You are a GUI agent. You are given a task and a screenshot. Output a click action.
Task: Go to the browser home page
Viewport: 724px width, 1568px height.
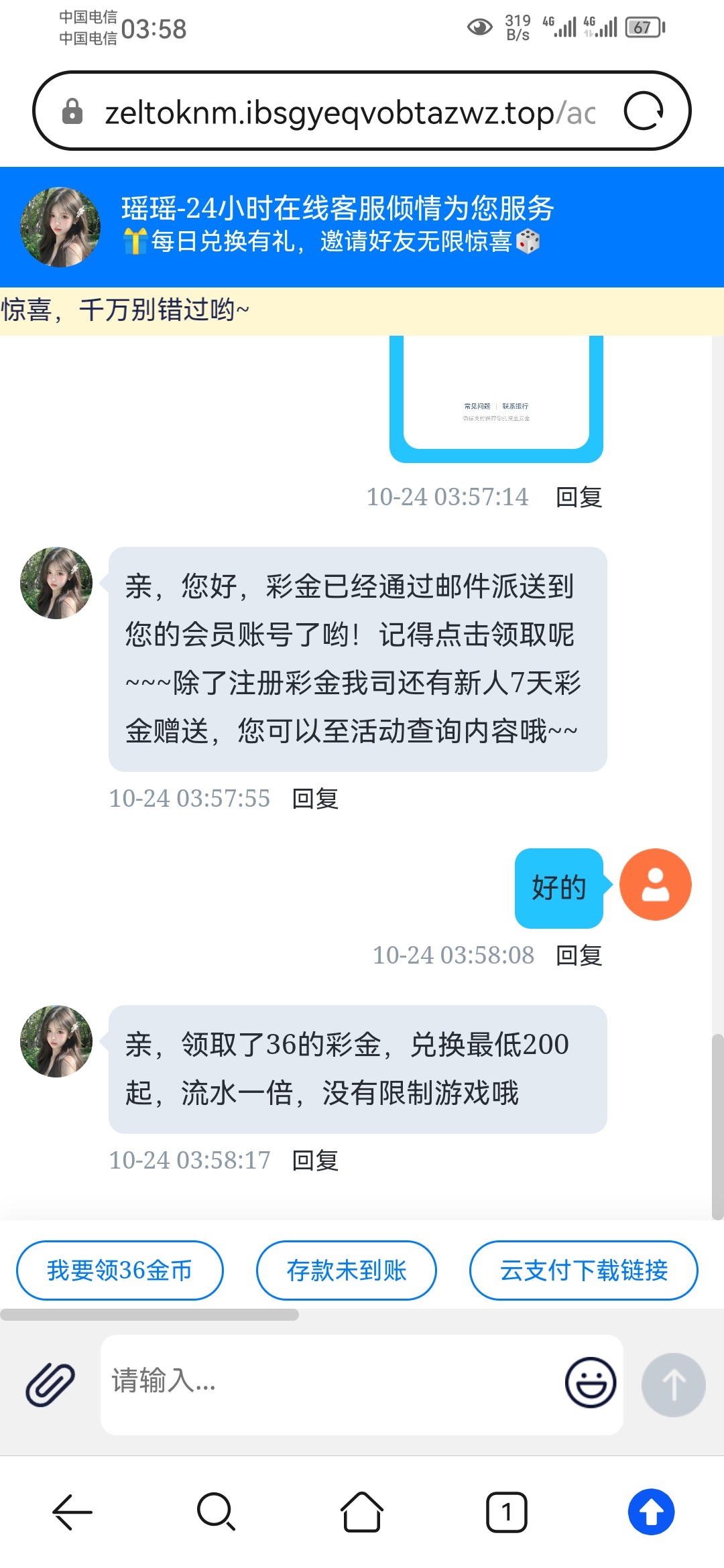(x=362, y=1512)
